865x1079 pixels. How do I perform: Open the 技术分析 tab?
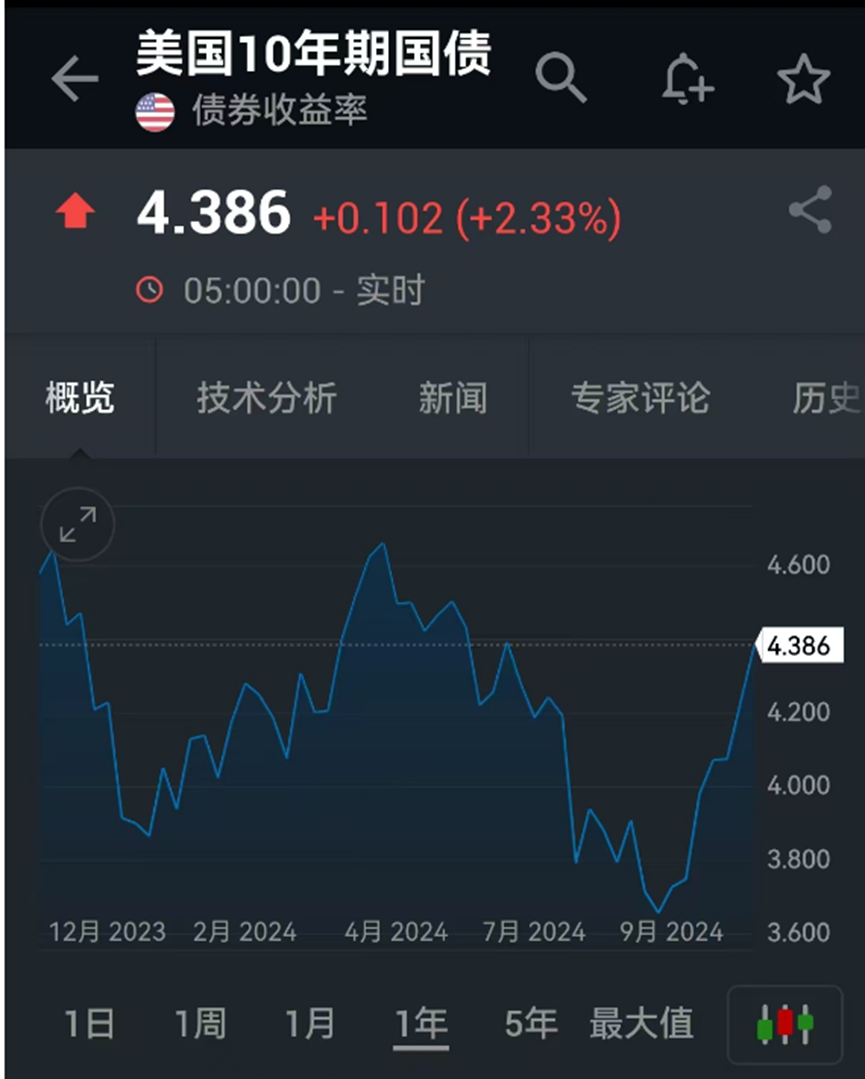pos(266,398)
